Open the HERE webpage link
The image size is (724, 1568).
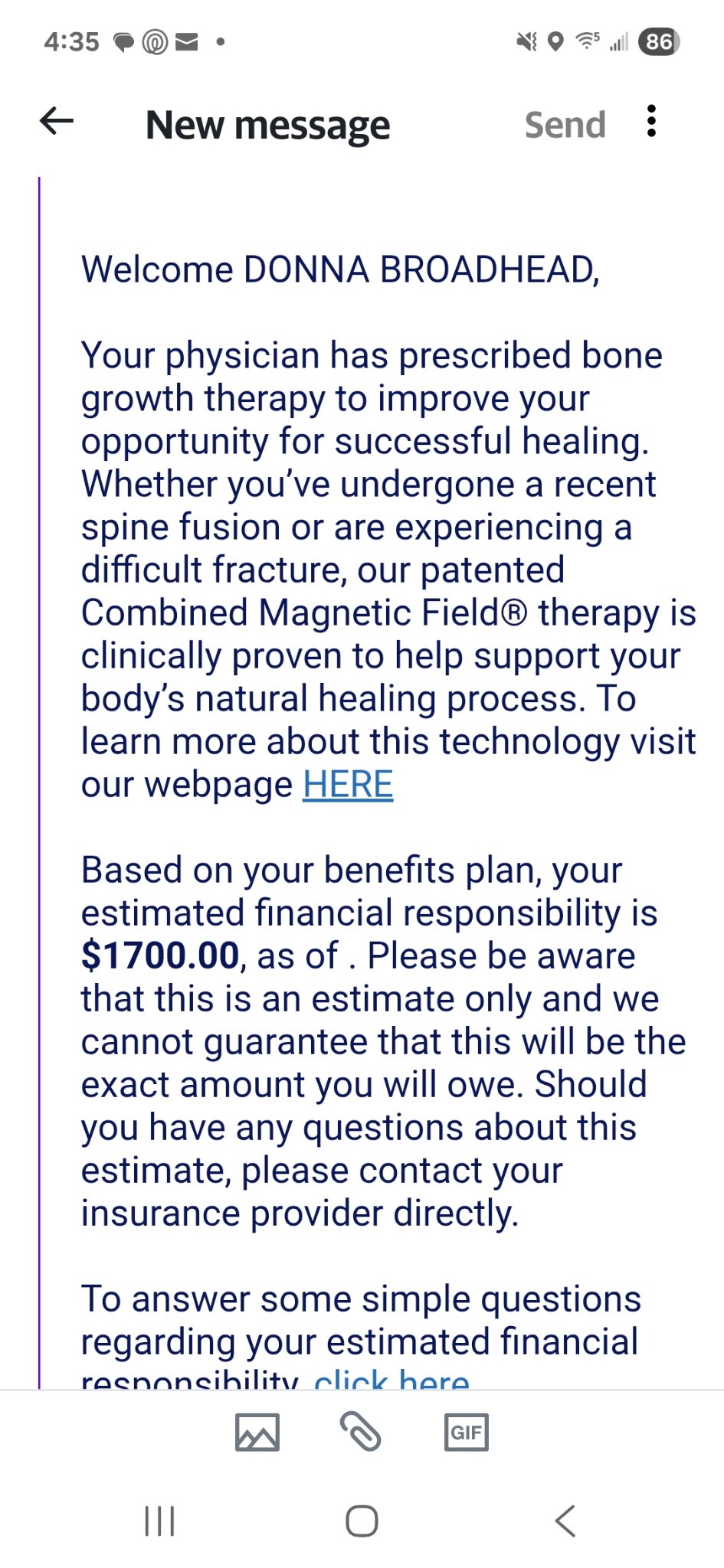348,785
